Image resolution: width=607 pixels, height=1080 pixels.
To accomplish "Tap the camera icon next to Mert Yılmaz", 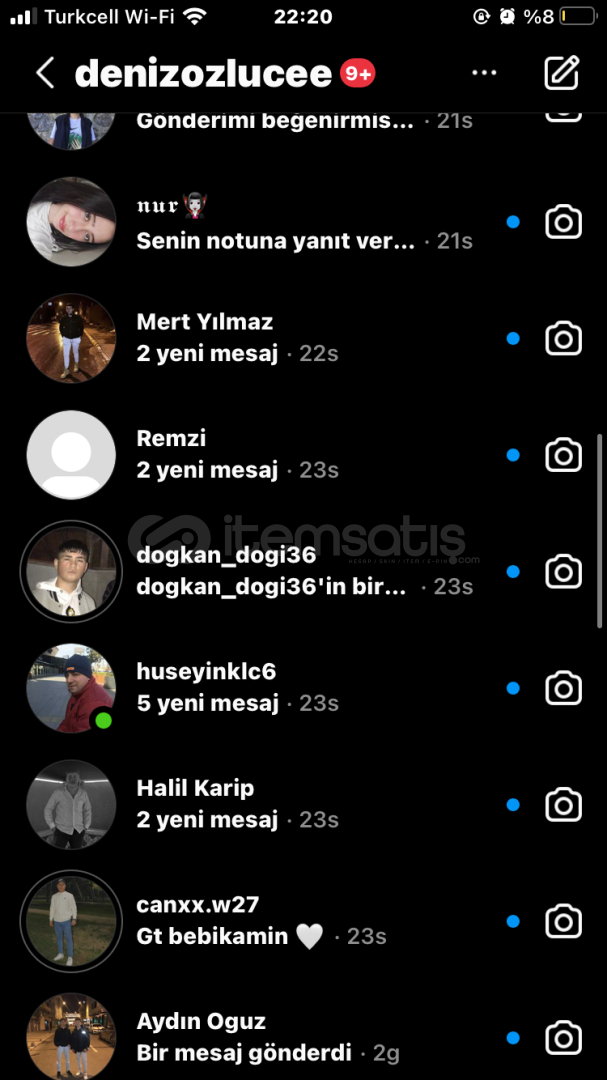I will (x=564, y=338).
